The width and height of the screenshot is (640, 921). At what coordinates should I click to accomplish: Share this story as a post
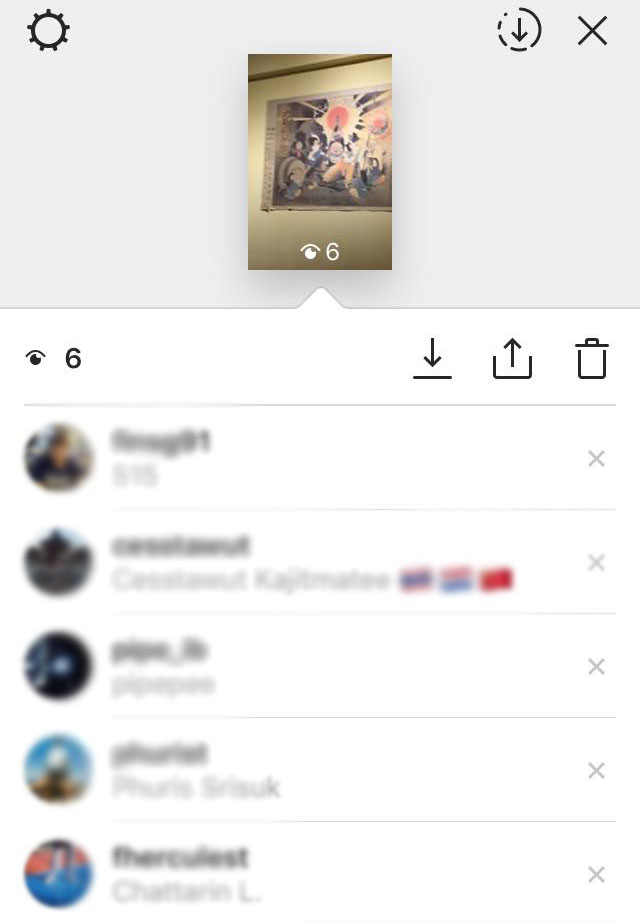(512, 358)
